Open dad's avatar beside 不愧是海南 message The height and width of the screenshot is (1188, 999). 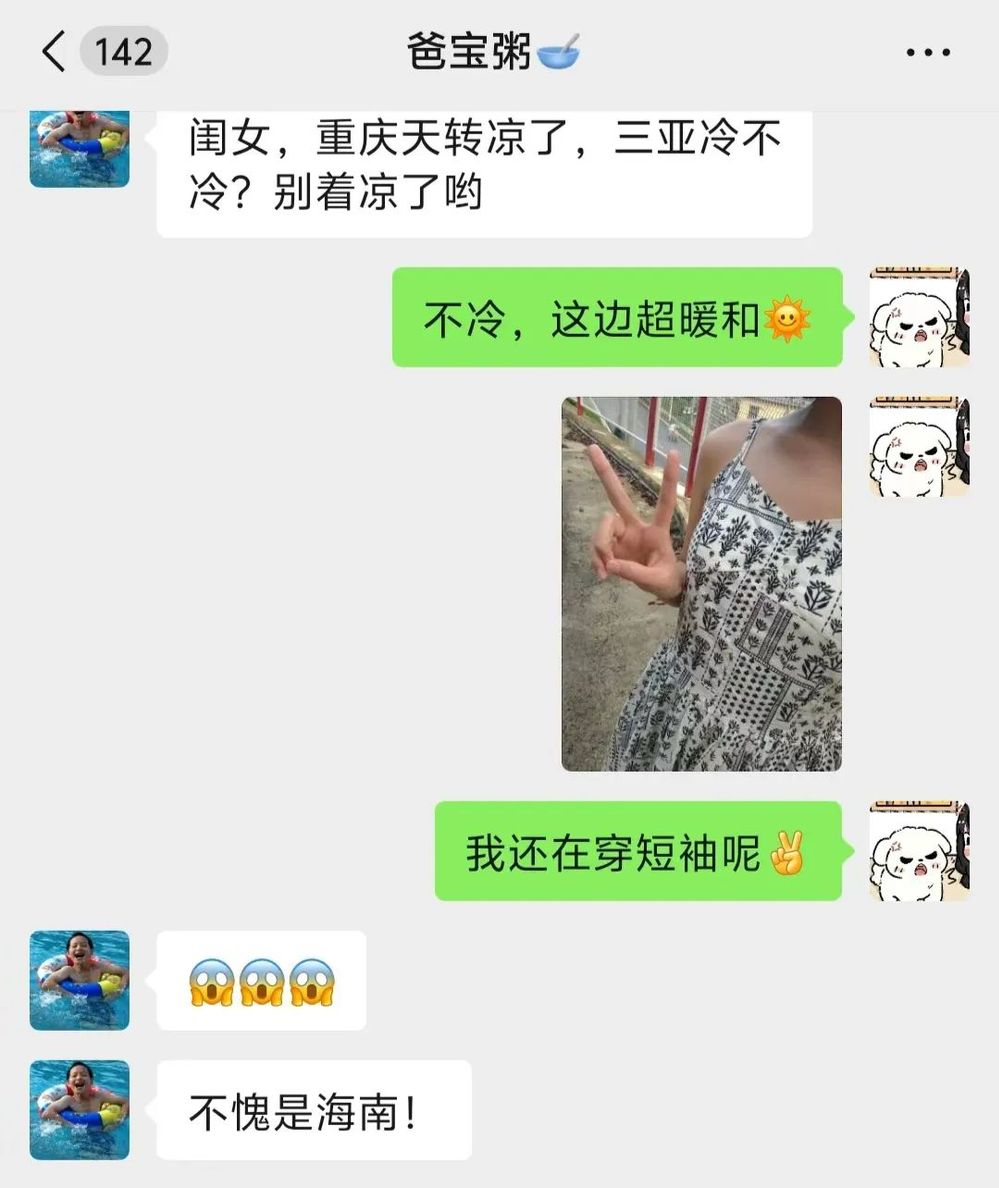coord(80,1110)
